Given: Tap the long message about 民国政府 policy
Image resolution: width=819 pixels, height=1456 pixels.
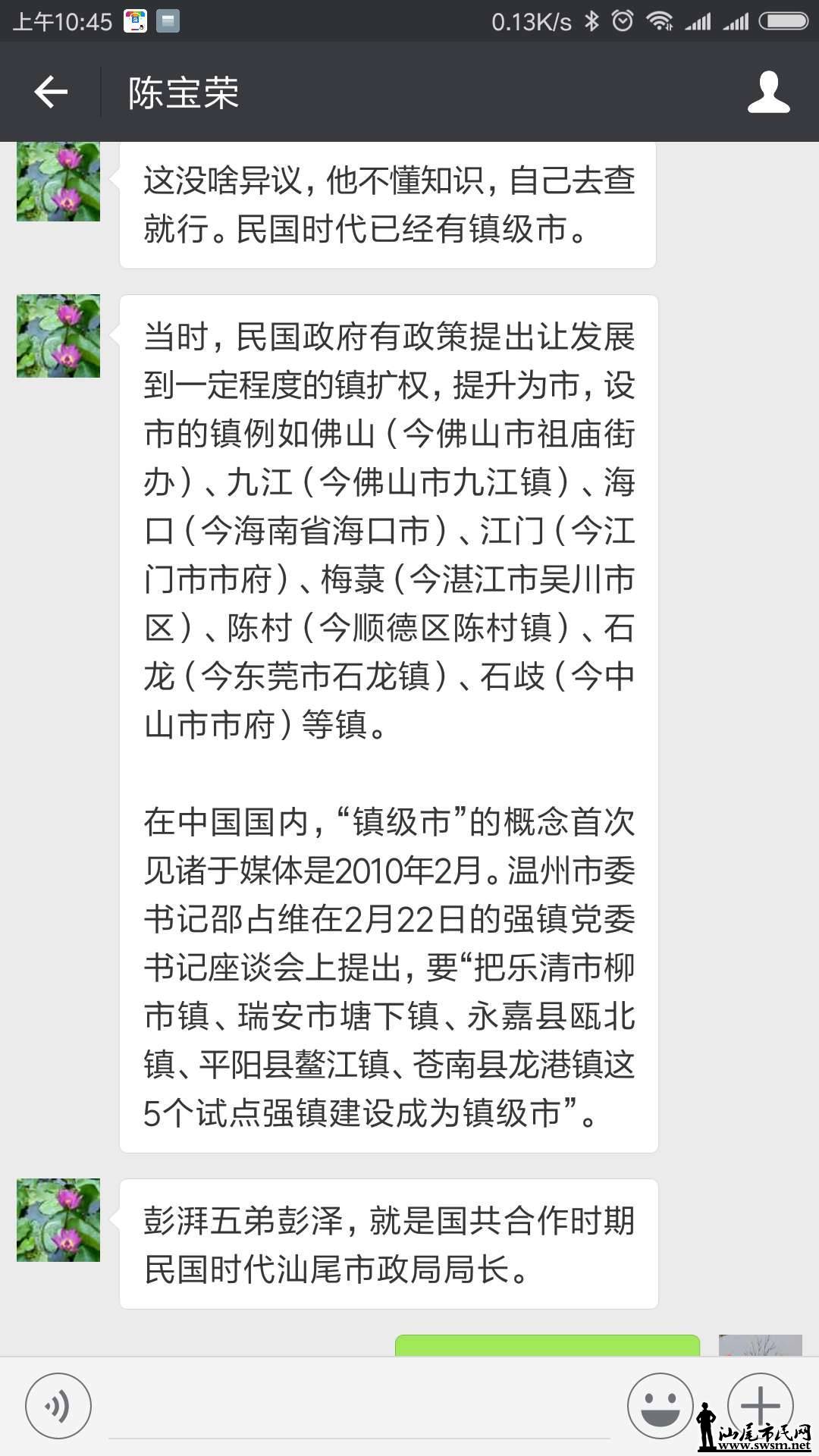Looking at the screenshot, I should click(388, 720).
